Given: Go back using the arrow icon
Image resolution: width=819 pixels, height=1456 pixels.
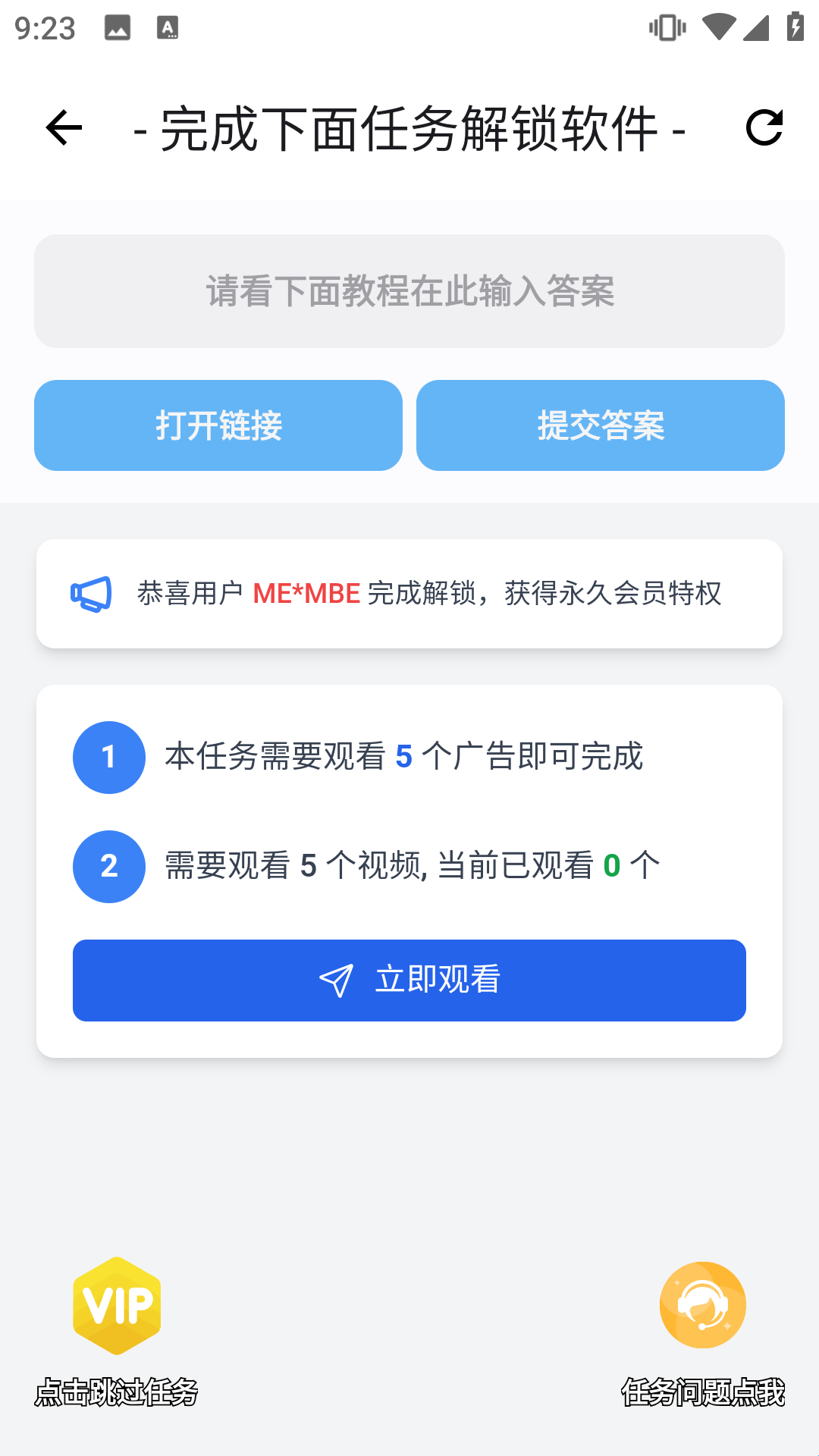Looking at the screenshot, I should pyautogui.click(x=64, y=127).
